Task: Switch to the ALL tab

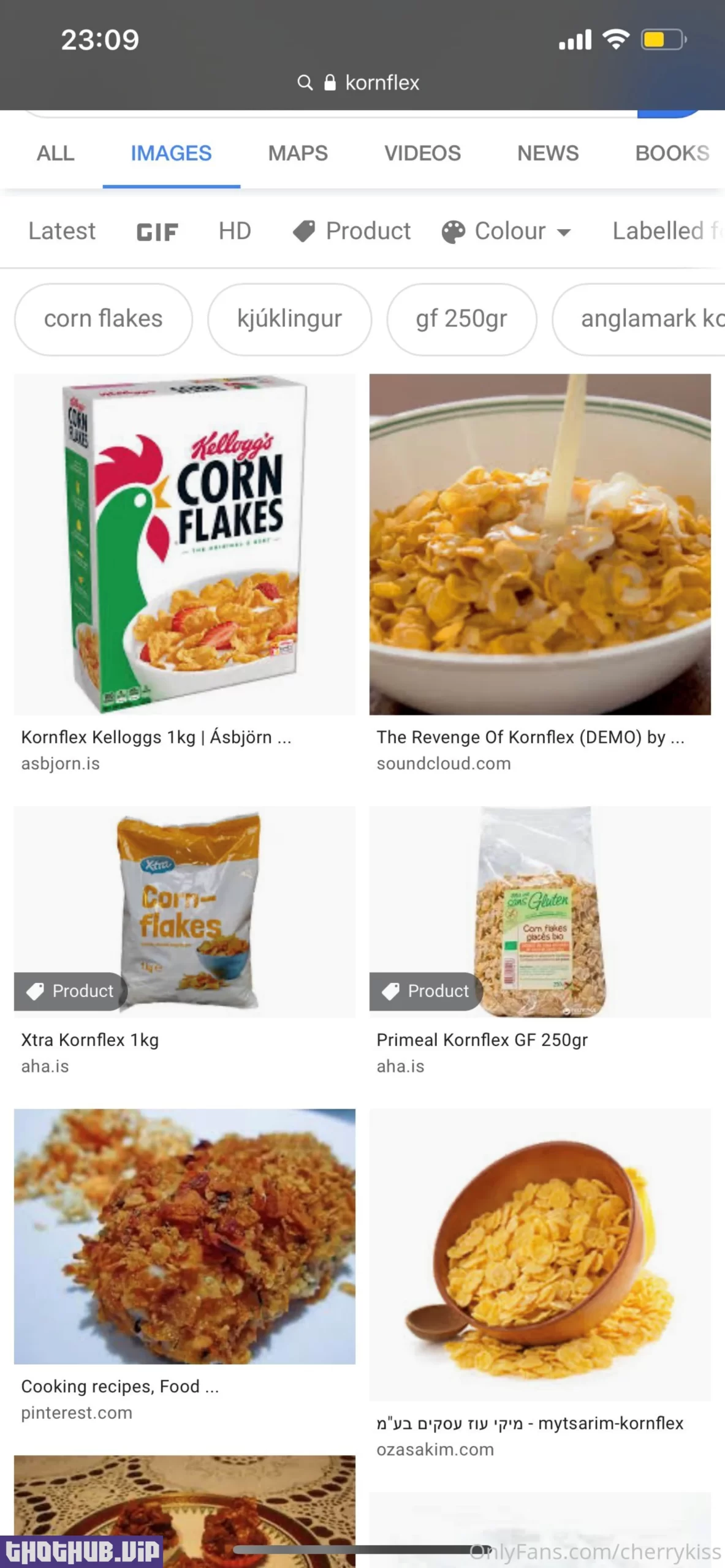Action: coord(56,153)
